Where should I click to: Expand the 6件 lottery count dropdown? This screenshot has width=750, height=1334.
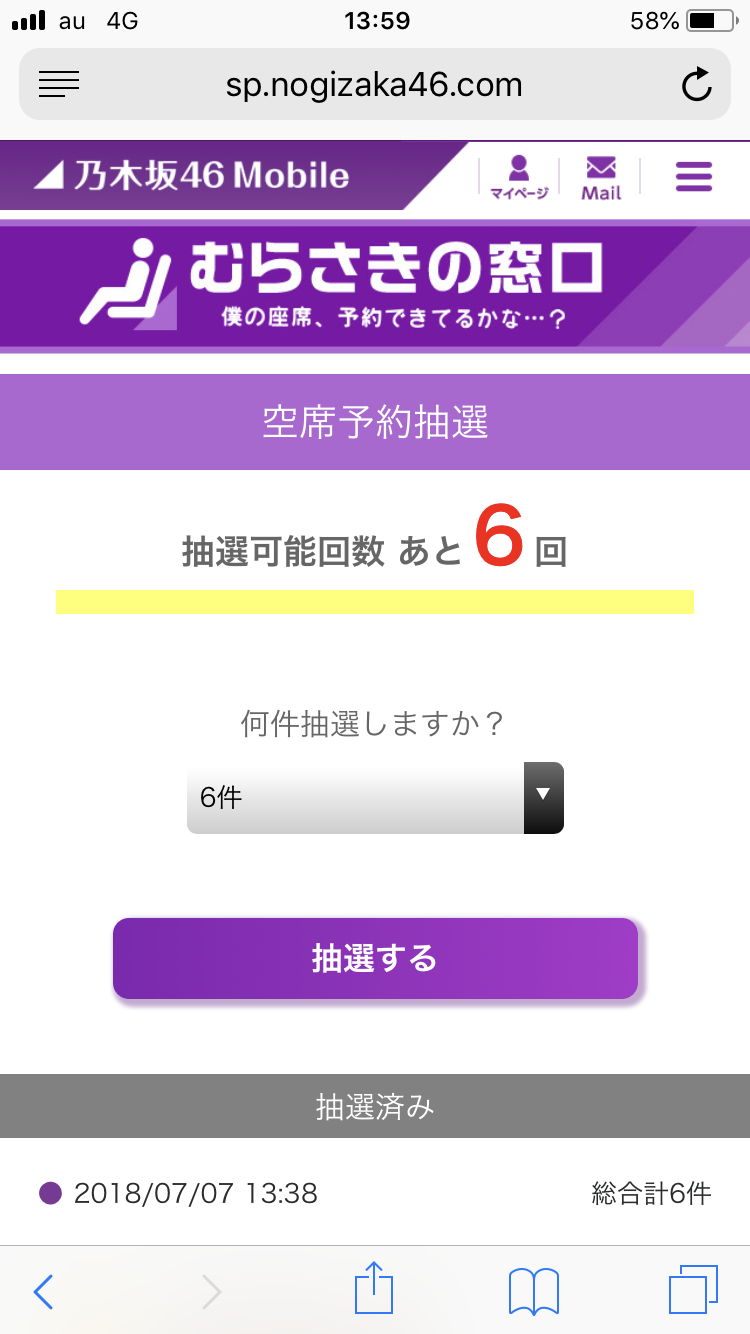tap(375, 797)
